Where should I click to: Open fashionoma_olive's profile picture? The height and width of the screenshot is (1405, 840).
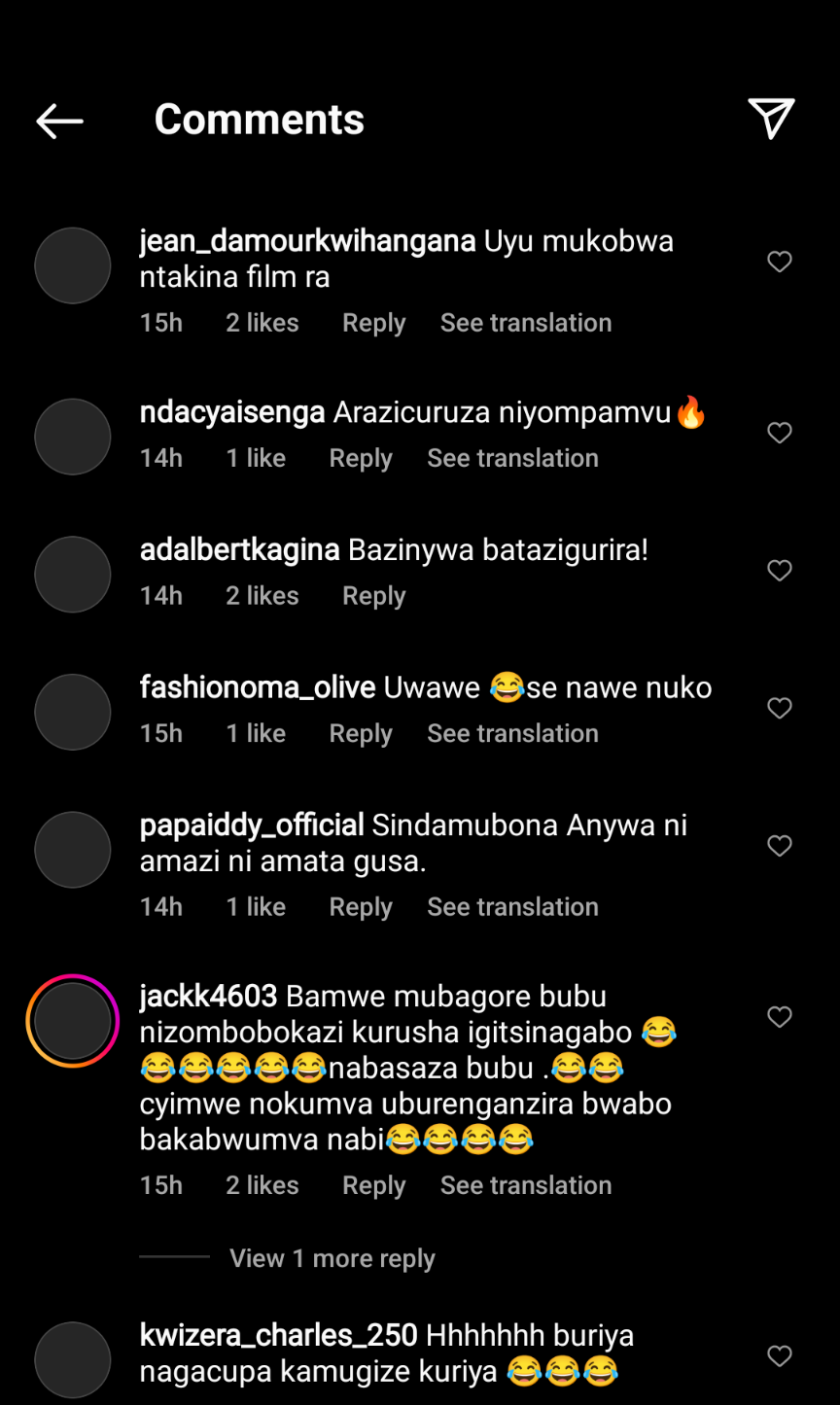coord(73,712)
